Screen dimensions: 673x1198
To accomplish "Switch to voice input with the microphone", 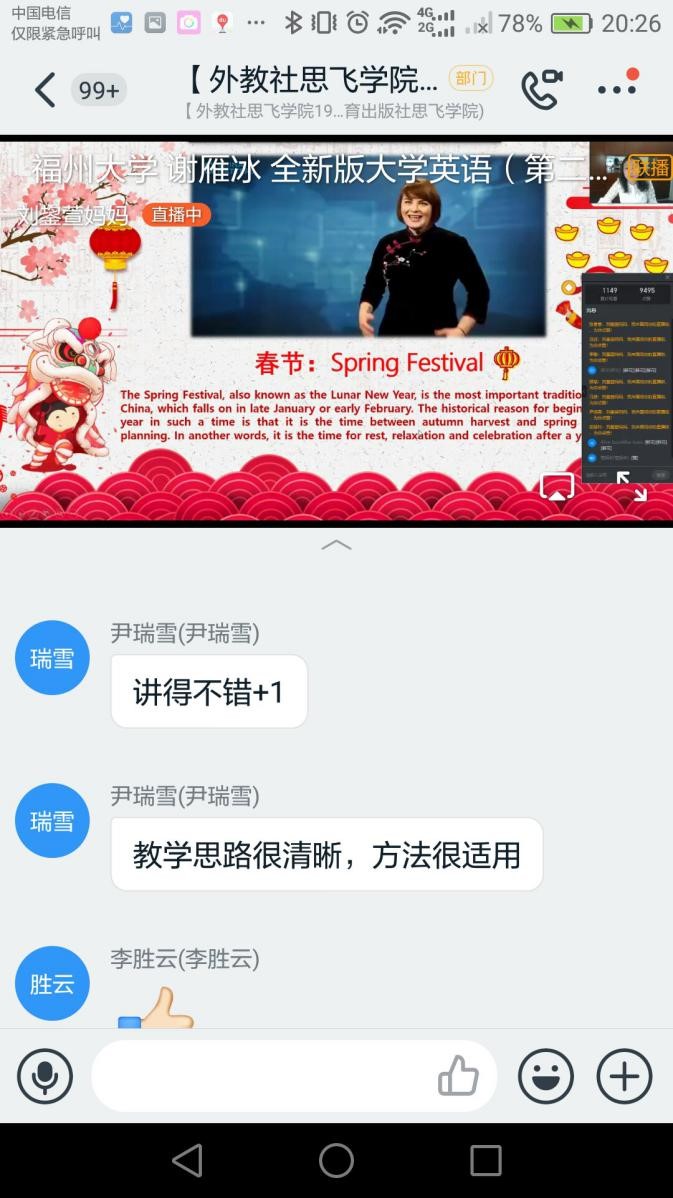I will (45, 1076).
